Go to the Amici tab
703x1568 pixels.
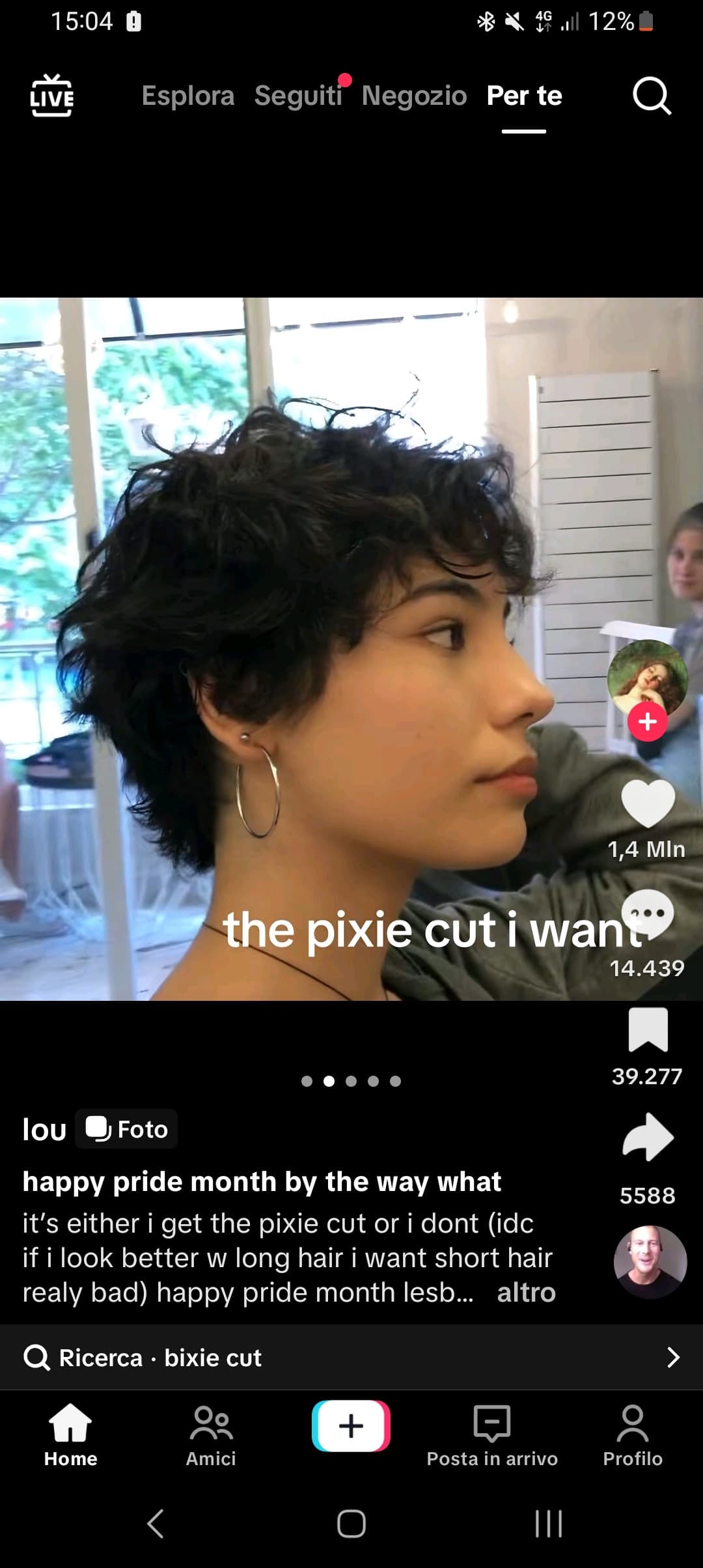211,1436
